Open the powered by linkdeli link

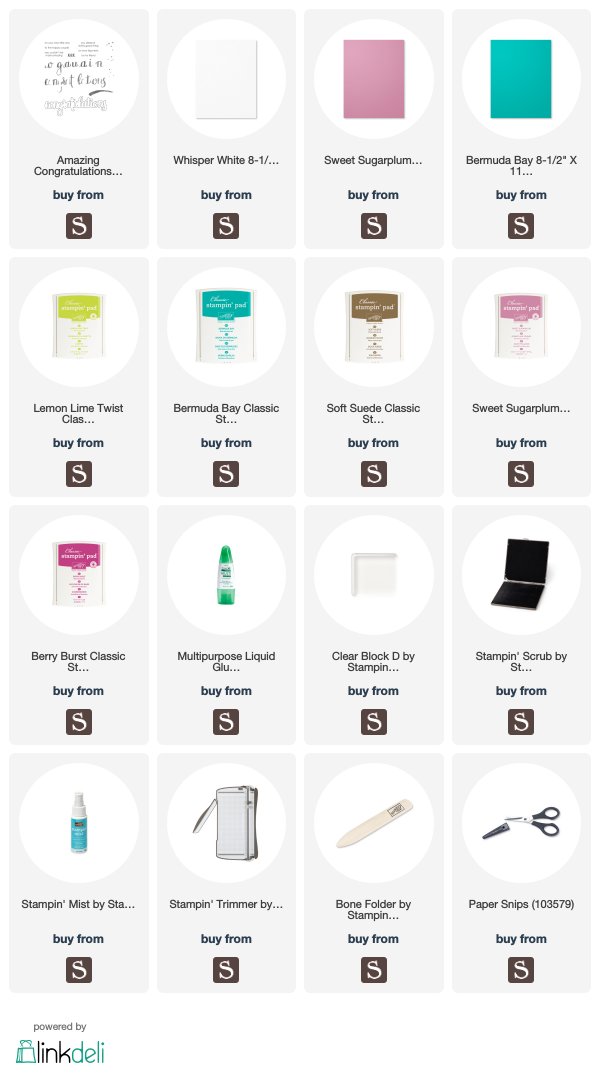(x=60, y=1044)
